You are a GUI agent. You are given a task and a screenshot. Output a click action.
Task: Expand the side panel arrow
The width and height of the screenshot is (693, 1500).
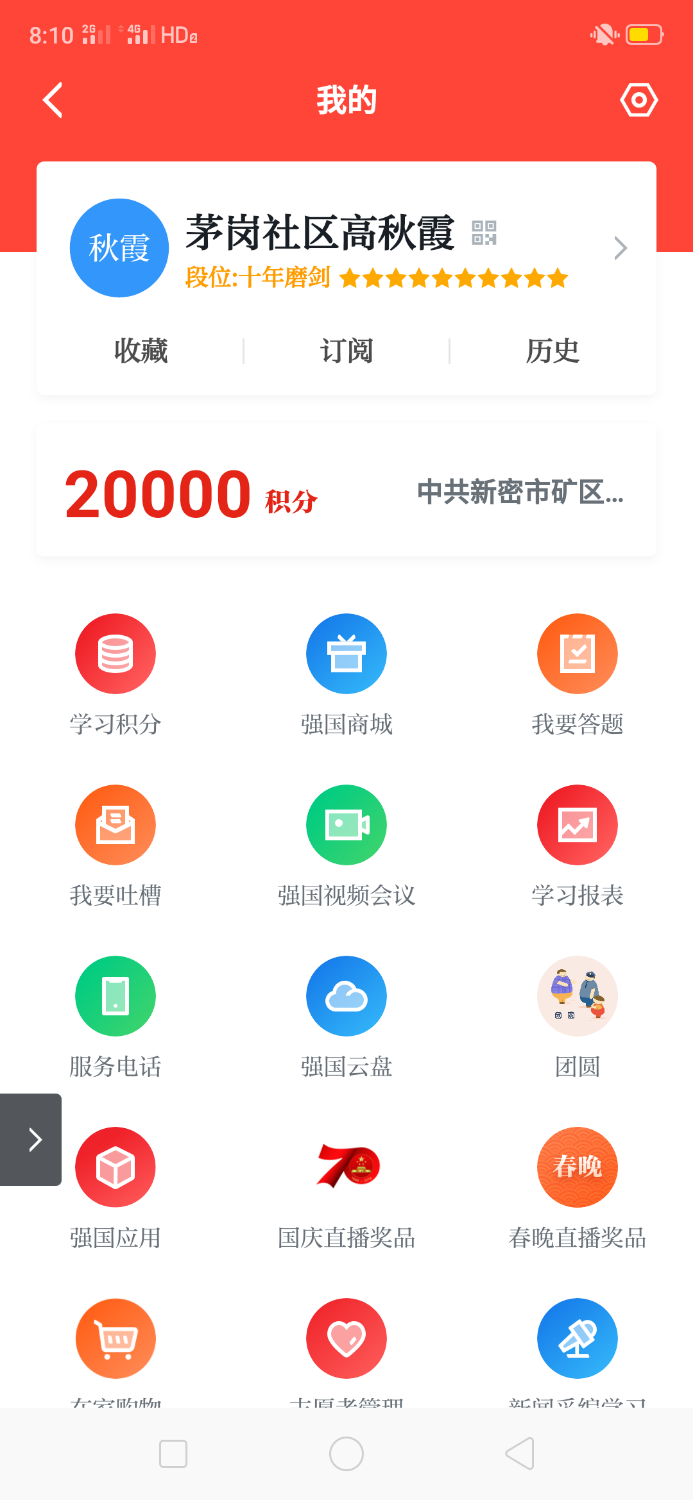click(x=32, y=1140)
